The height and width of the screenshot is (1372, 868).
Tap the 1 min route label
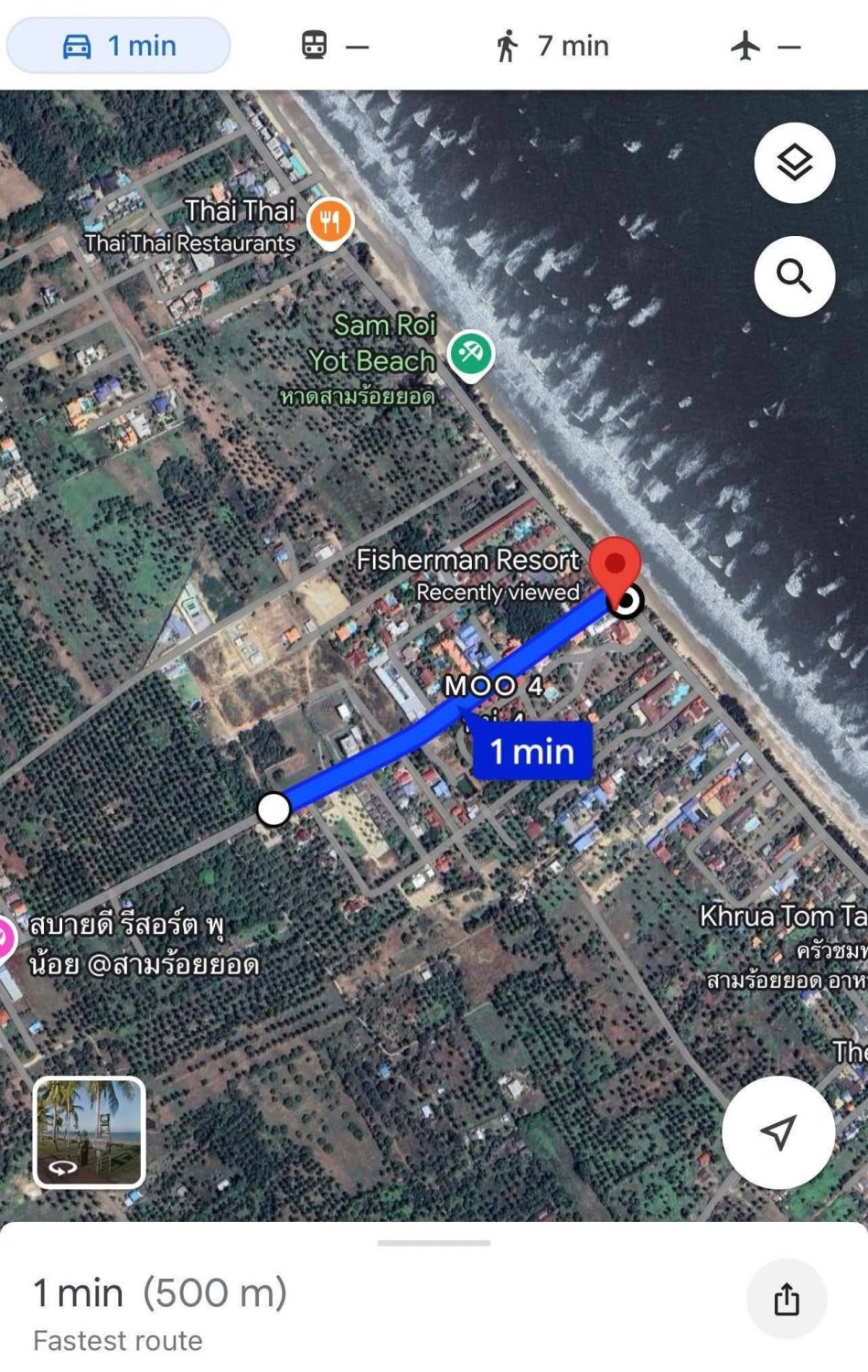(x=532, y=752)
